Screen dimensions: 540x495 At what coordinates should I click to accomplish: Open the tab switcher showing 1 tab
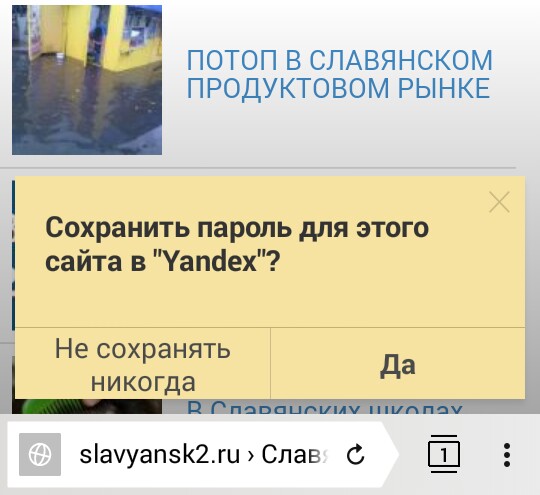[444, 454]
